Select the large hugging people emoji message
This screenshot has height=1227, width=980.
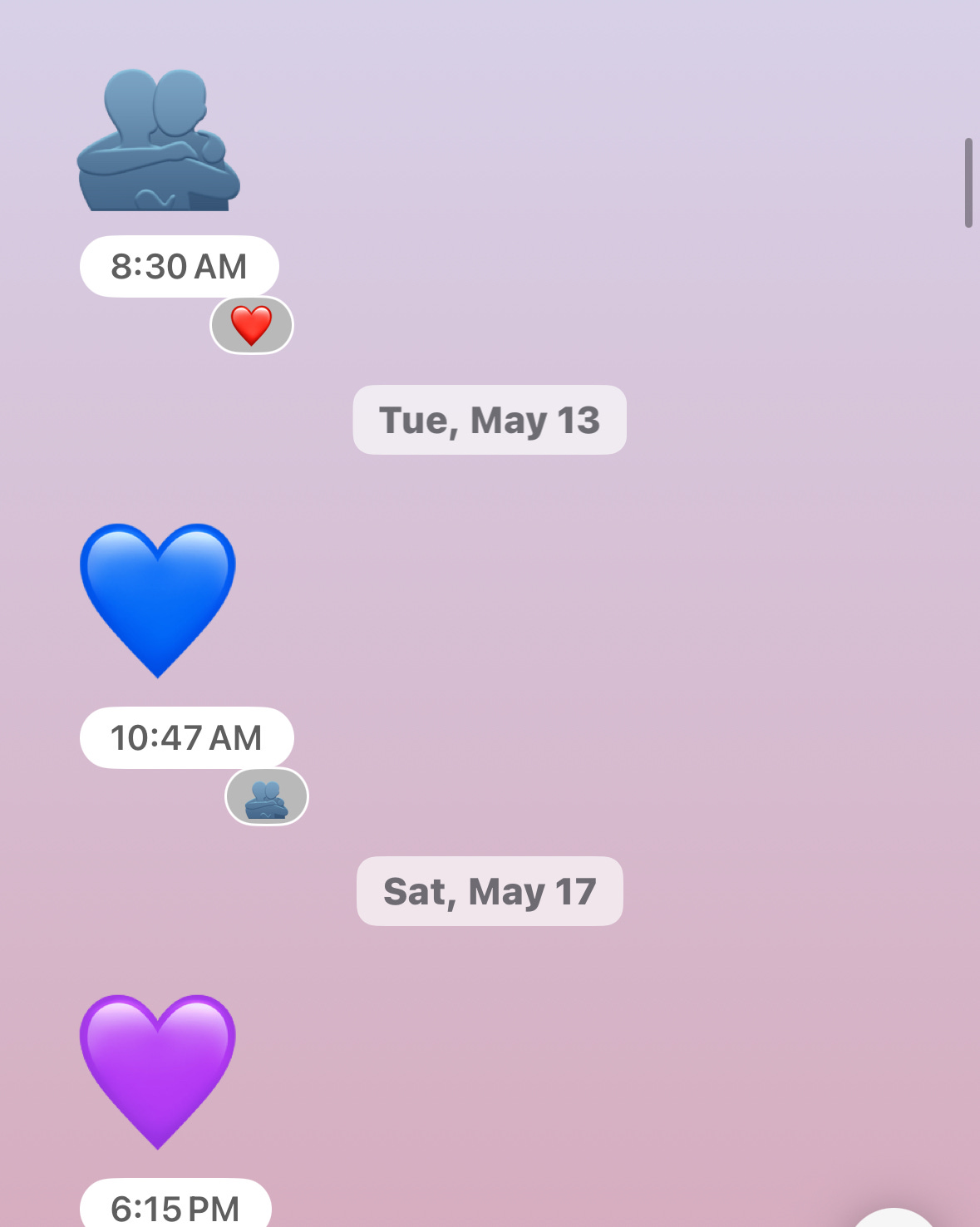(x=159, y=140)
